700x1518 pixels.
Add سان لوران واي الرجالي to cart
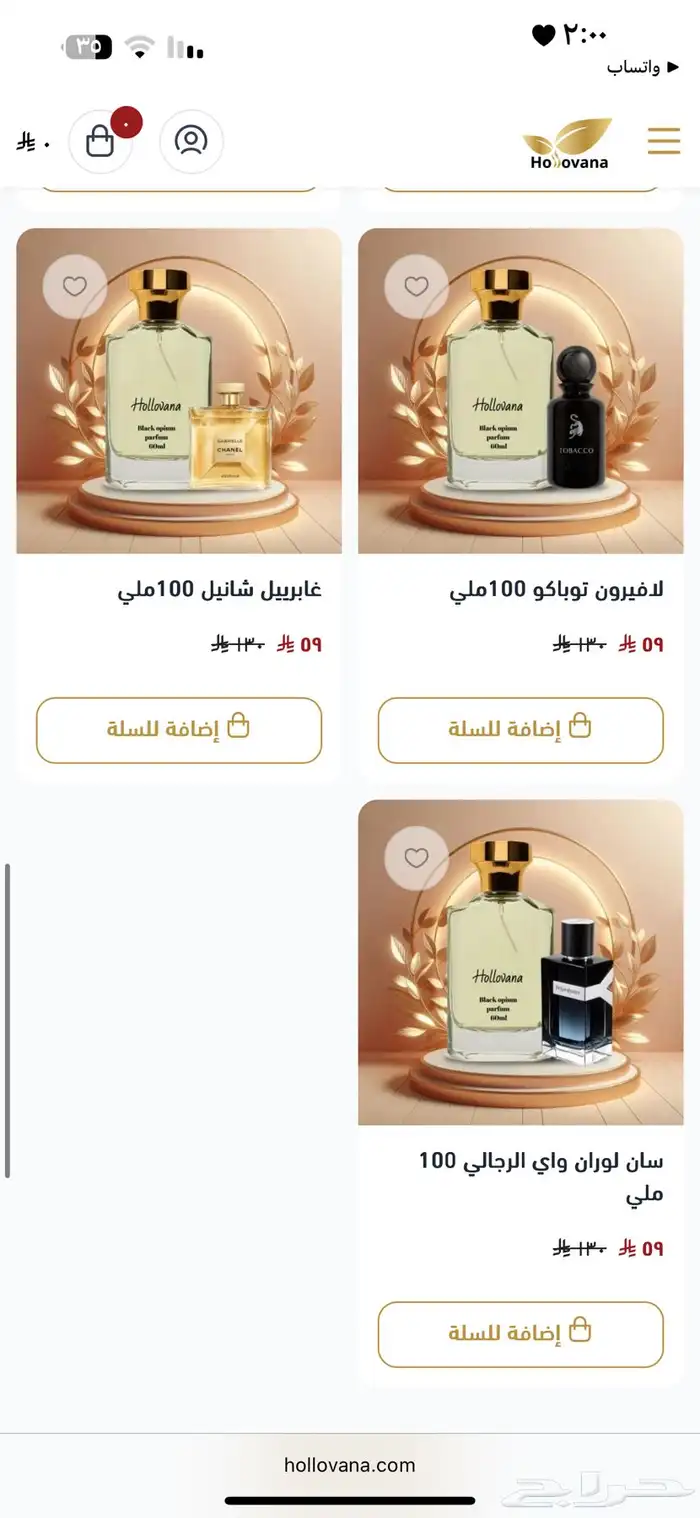(520, 1334)
